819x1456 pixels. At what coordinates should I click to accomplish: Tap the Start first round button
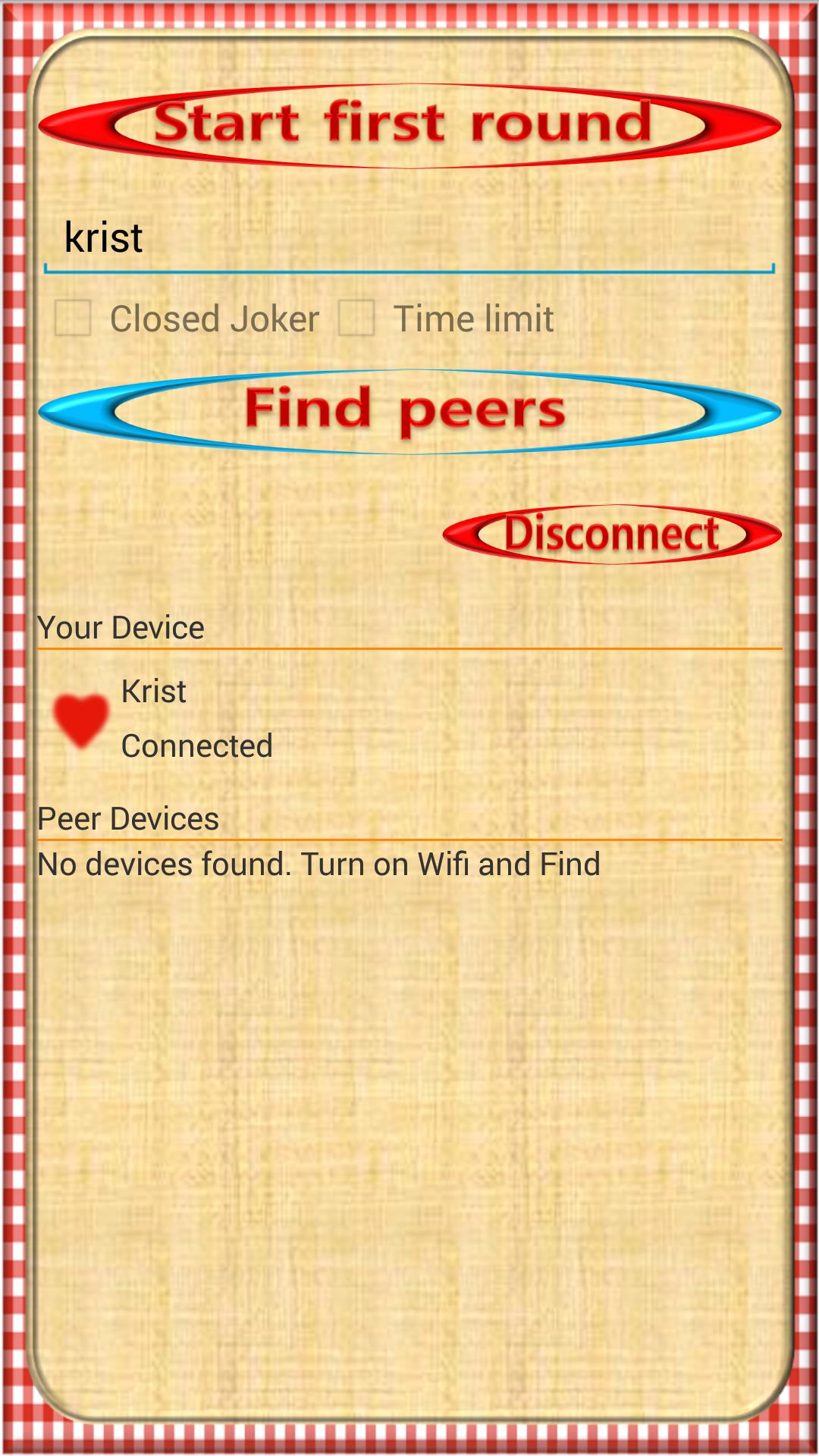409,125
